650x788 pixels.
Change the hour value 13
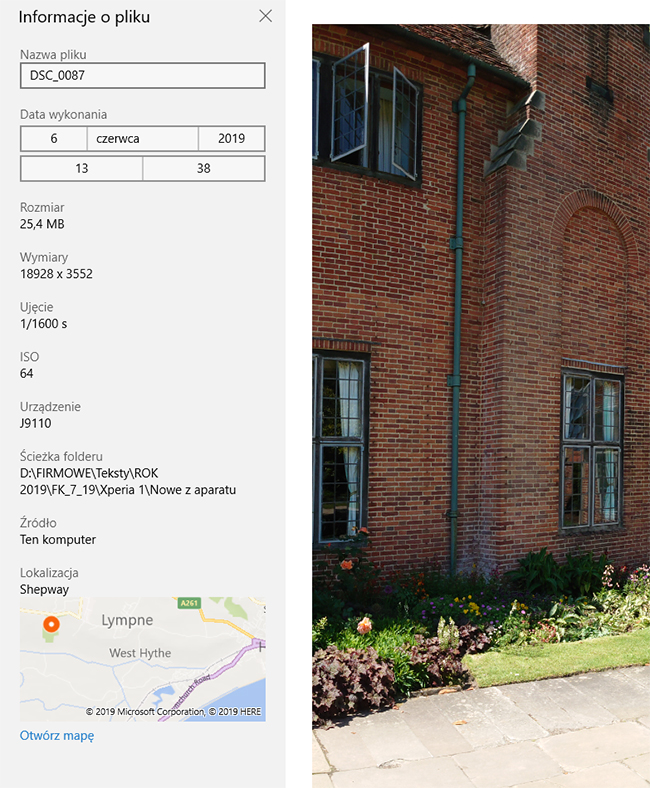pyautogui.click(x=82, y=168)
